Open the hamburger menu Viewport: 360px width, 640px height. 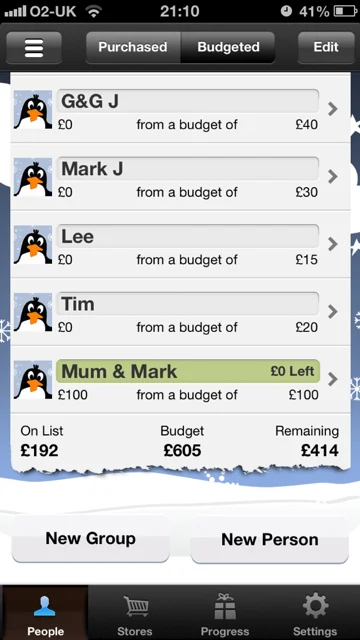(34, 47)
